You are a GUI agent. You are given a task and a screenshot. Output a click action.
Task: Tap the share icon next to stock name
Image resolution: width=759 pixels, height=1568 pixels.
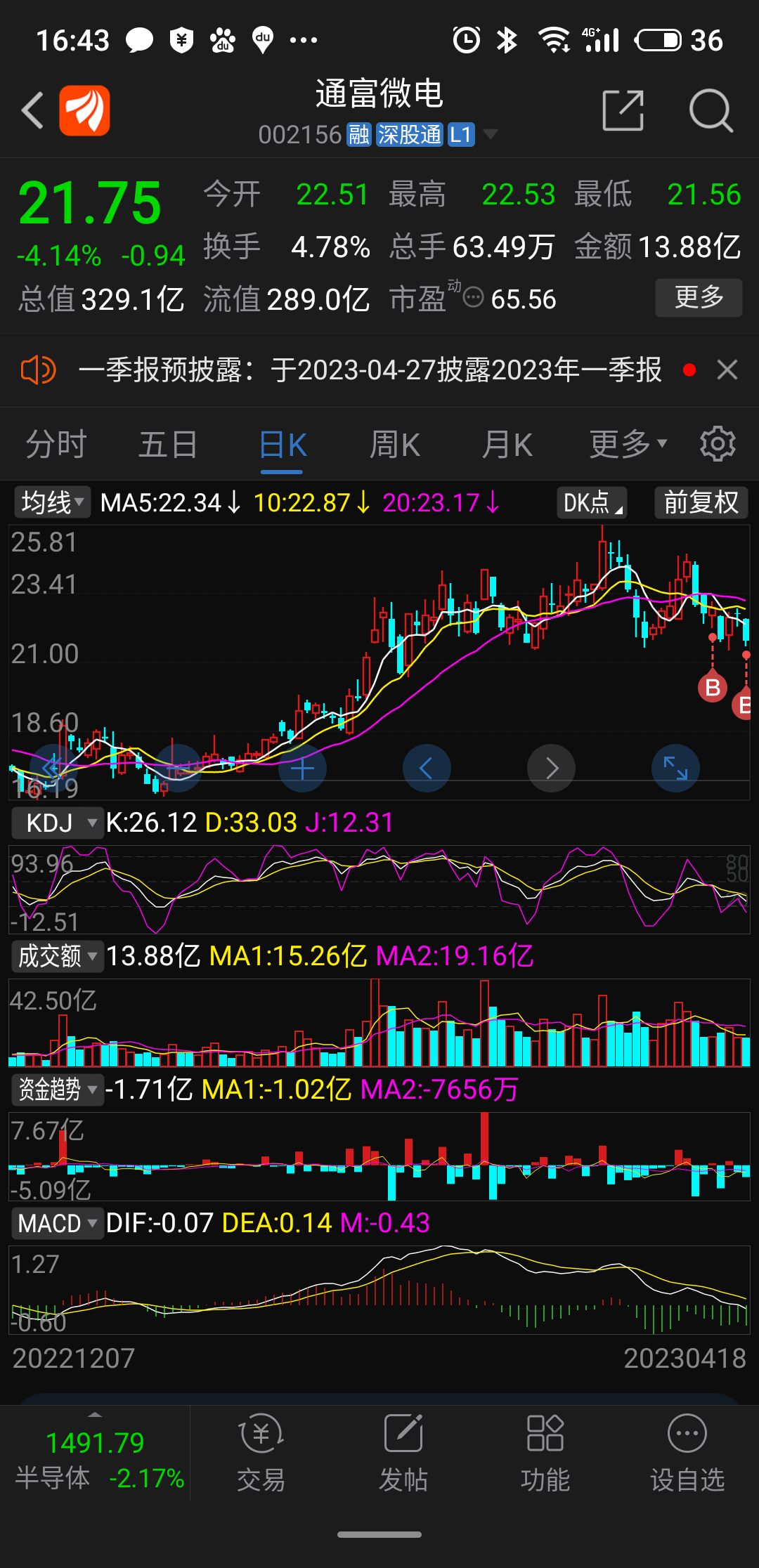coord(623,110)
